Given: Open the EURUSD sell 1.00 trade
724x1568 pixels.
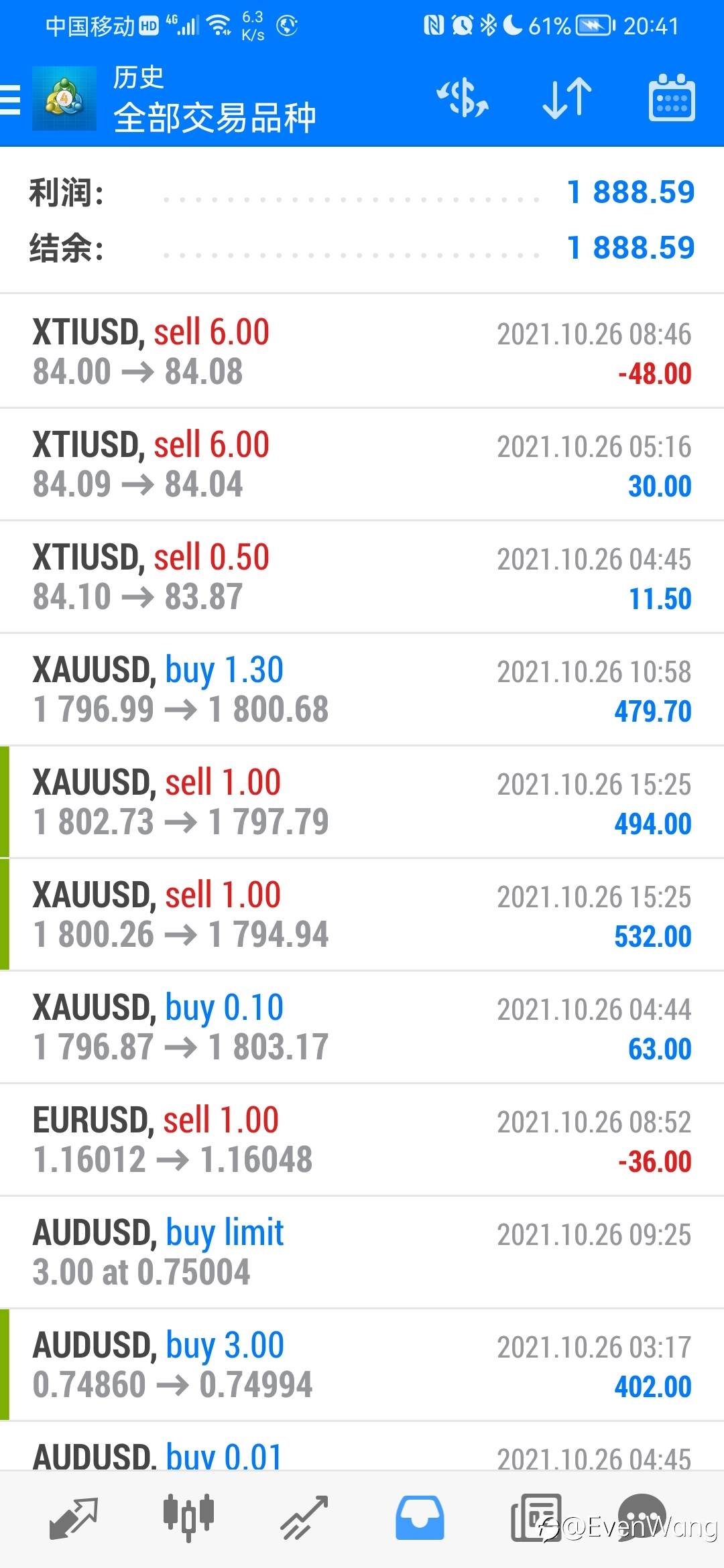Looking at the screenshot, I should point(362,1139).
